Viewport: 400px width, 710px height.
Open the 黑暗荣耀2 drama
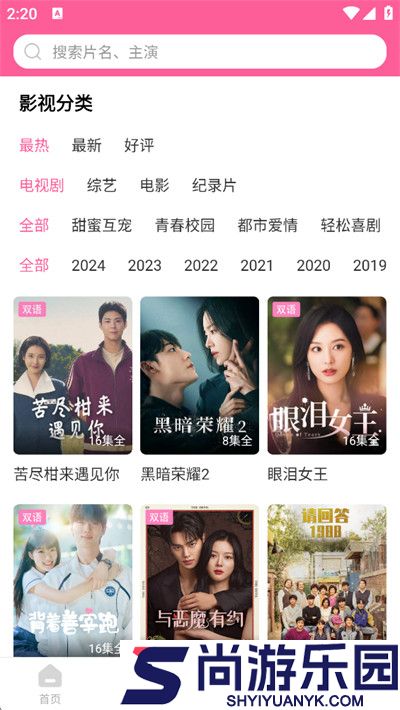pos(200,375)
